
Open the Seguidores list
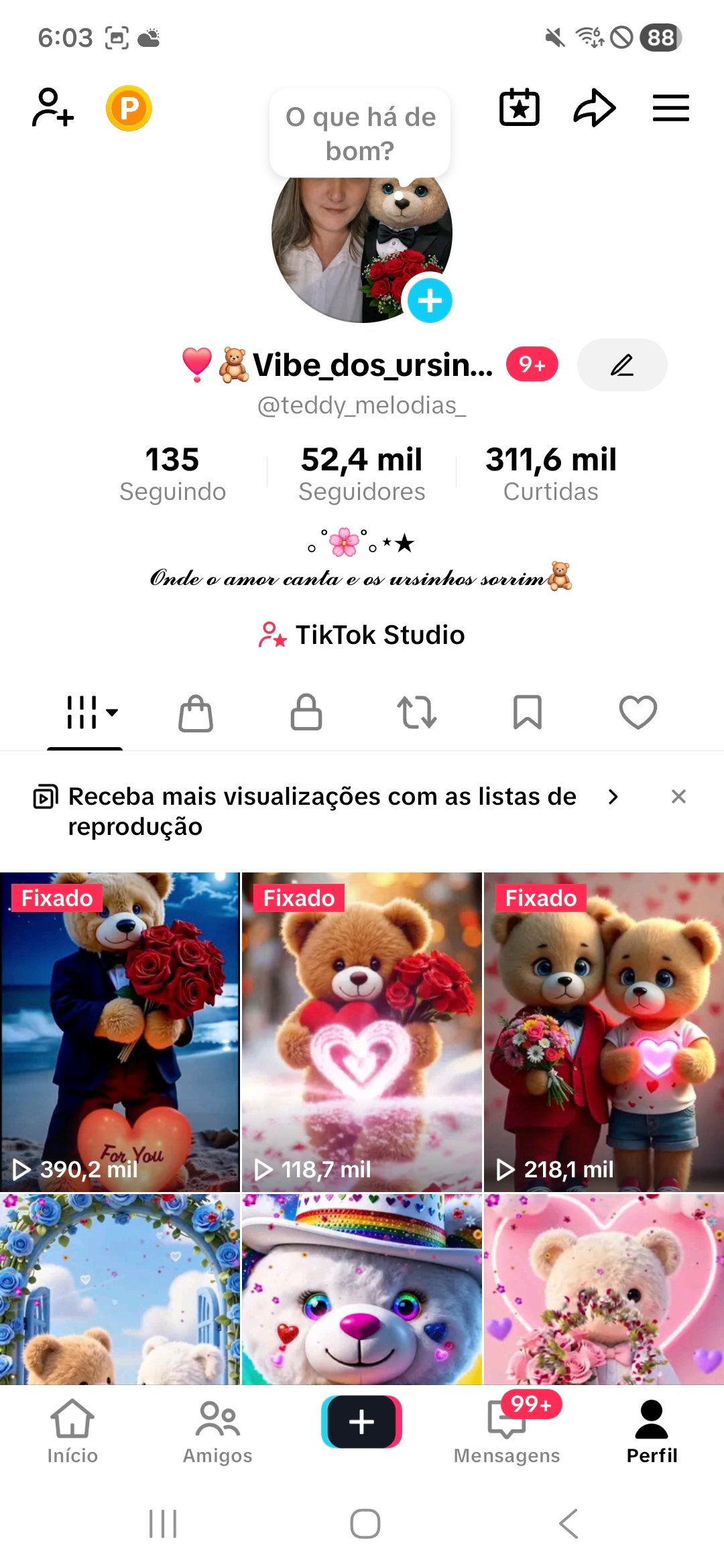point(361,473)
